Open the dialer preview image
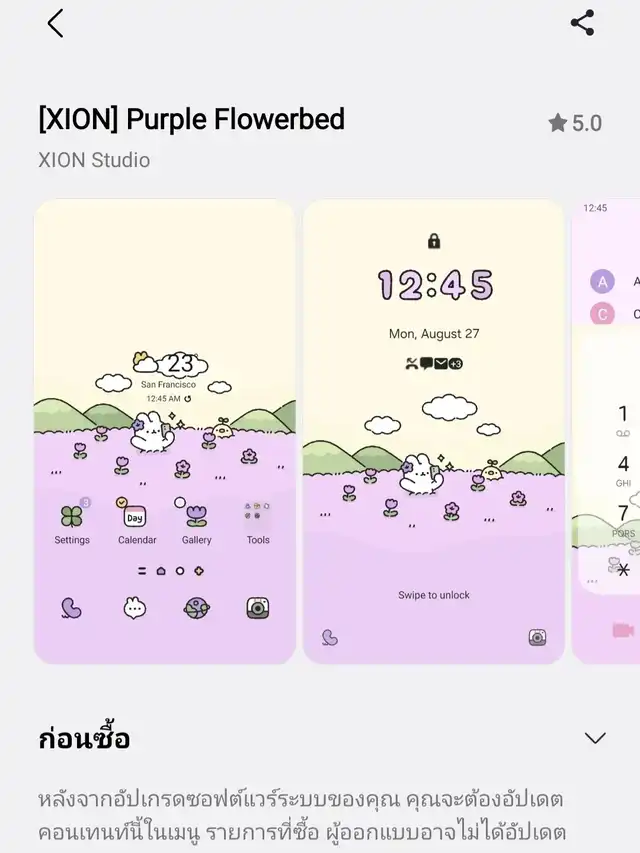This screenshot has width=640, height=853. (608, 431)
